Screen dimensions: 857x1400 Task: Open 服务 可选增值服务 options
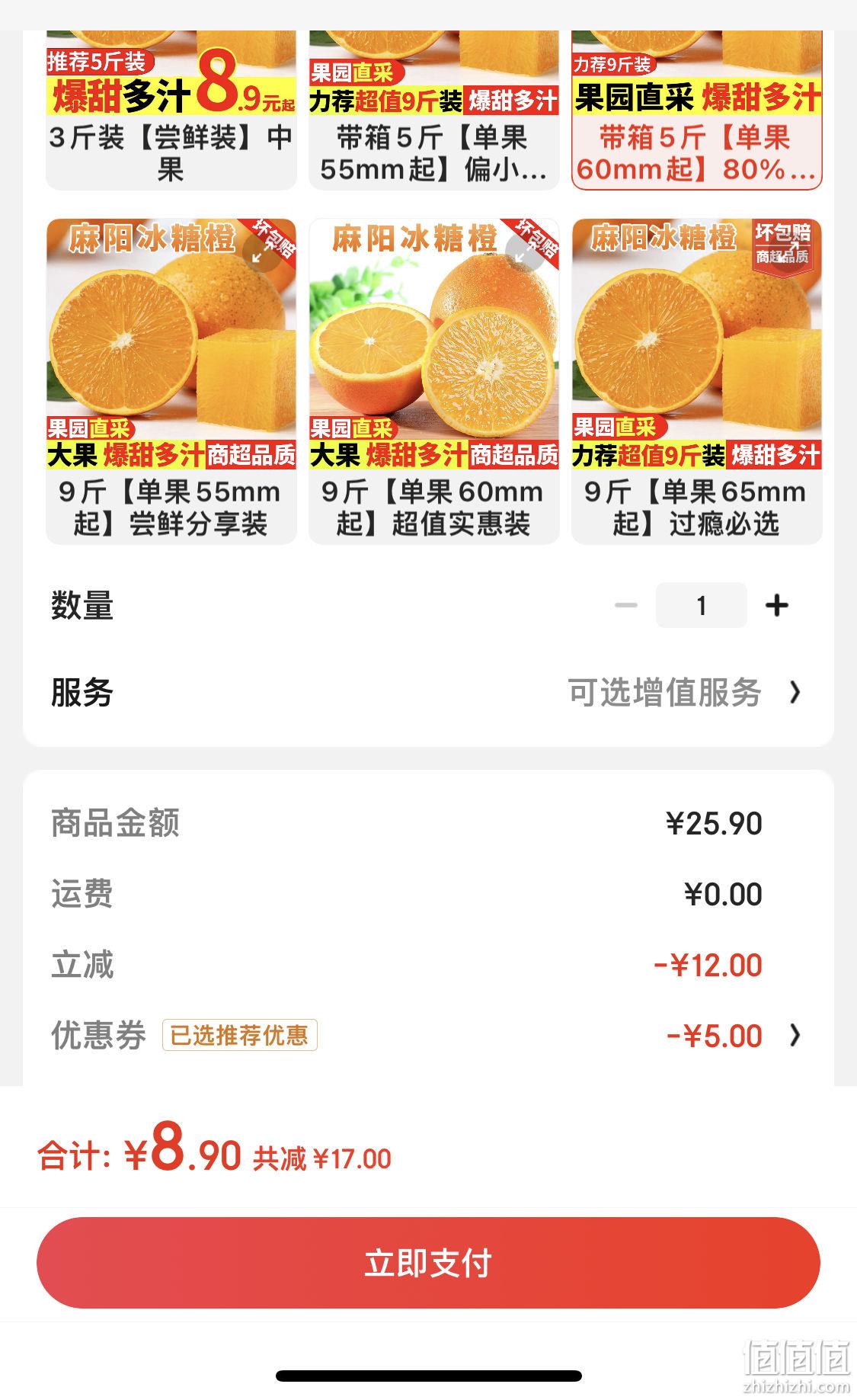[428, 693]
